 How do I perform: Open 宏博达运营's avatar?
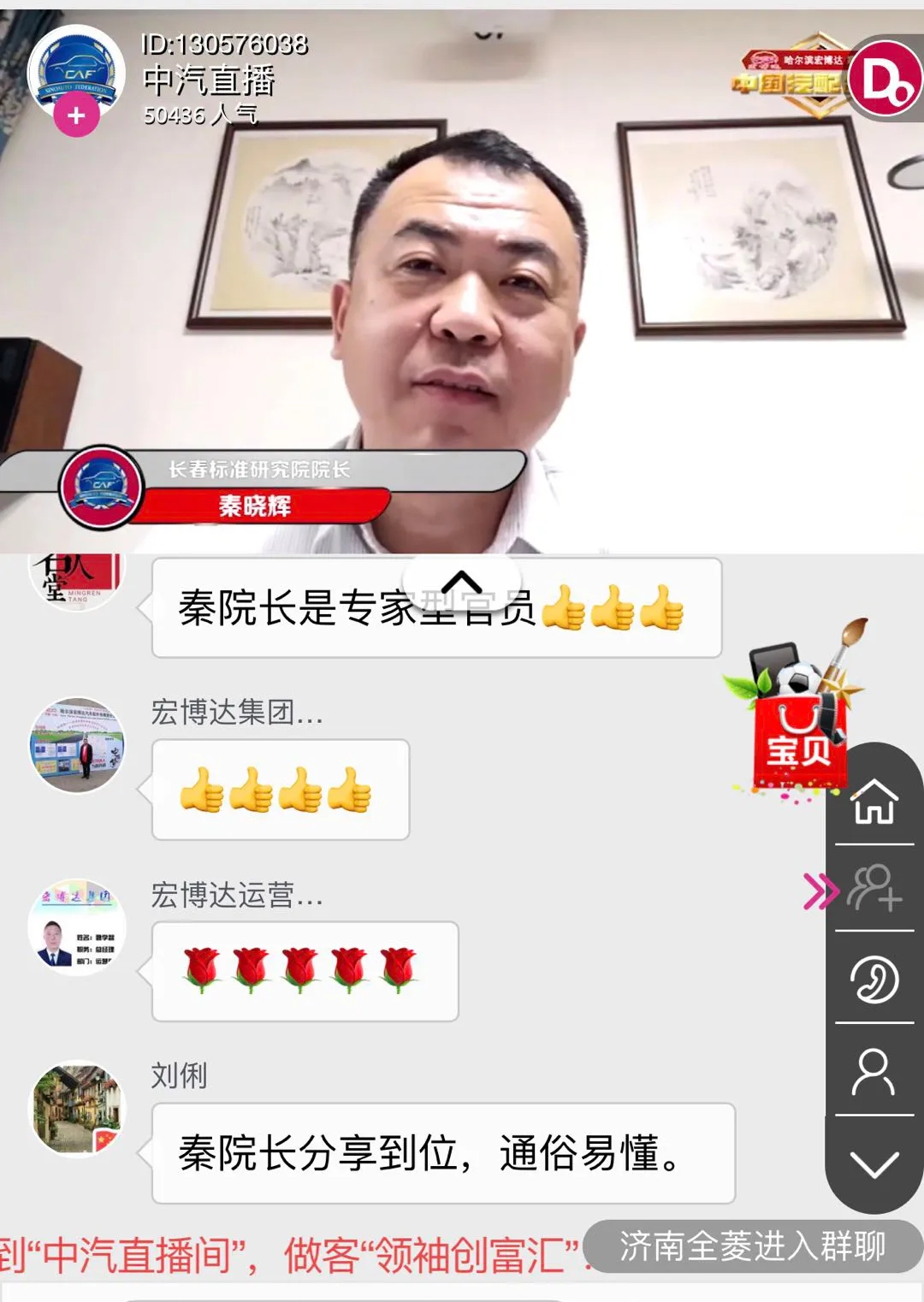(77, 928)
